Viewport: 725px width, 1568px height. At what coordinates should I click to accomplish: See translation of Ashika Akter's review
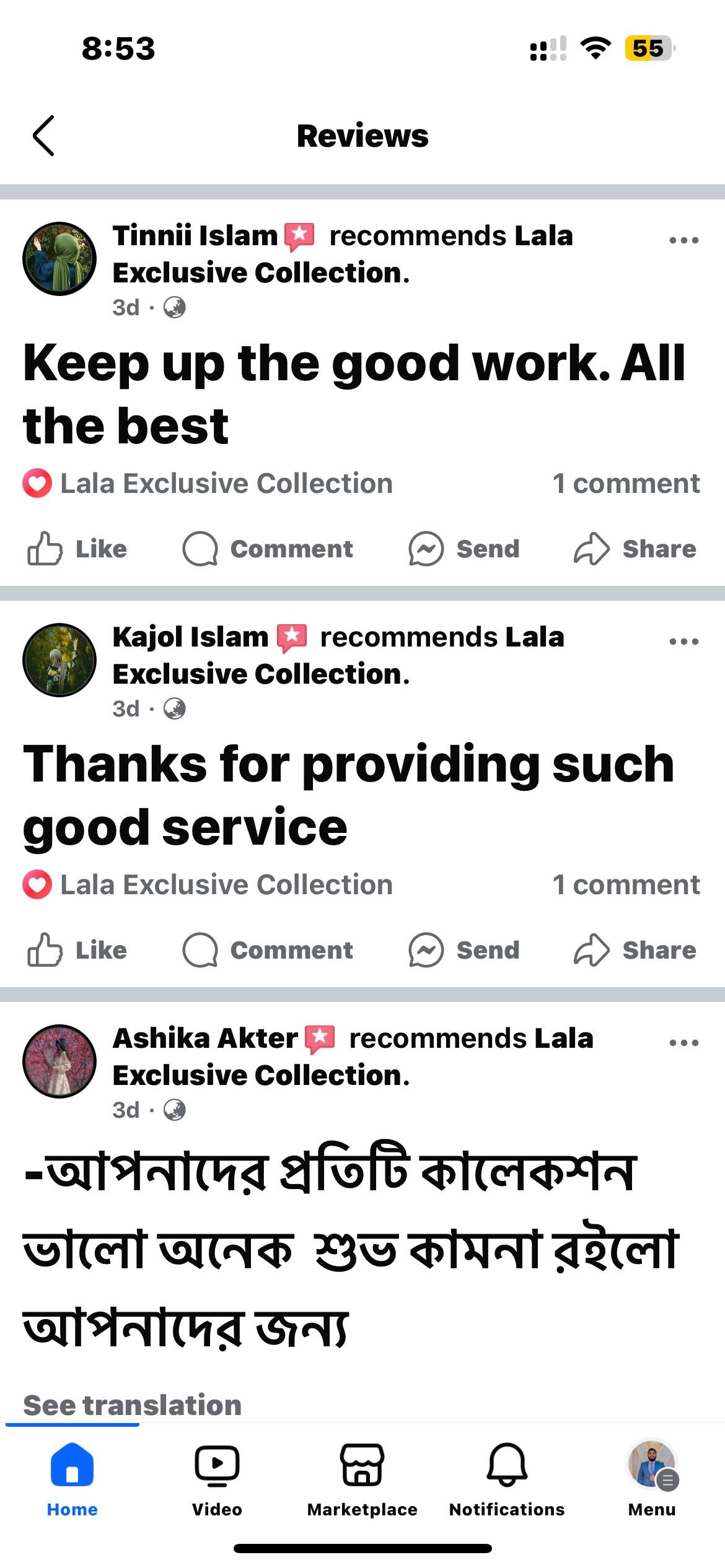pos(132,1405)
